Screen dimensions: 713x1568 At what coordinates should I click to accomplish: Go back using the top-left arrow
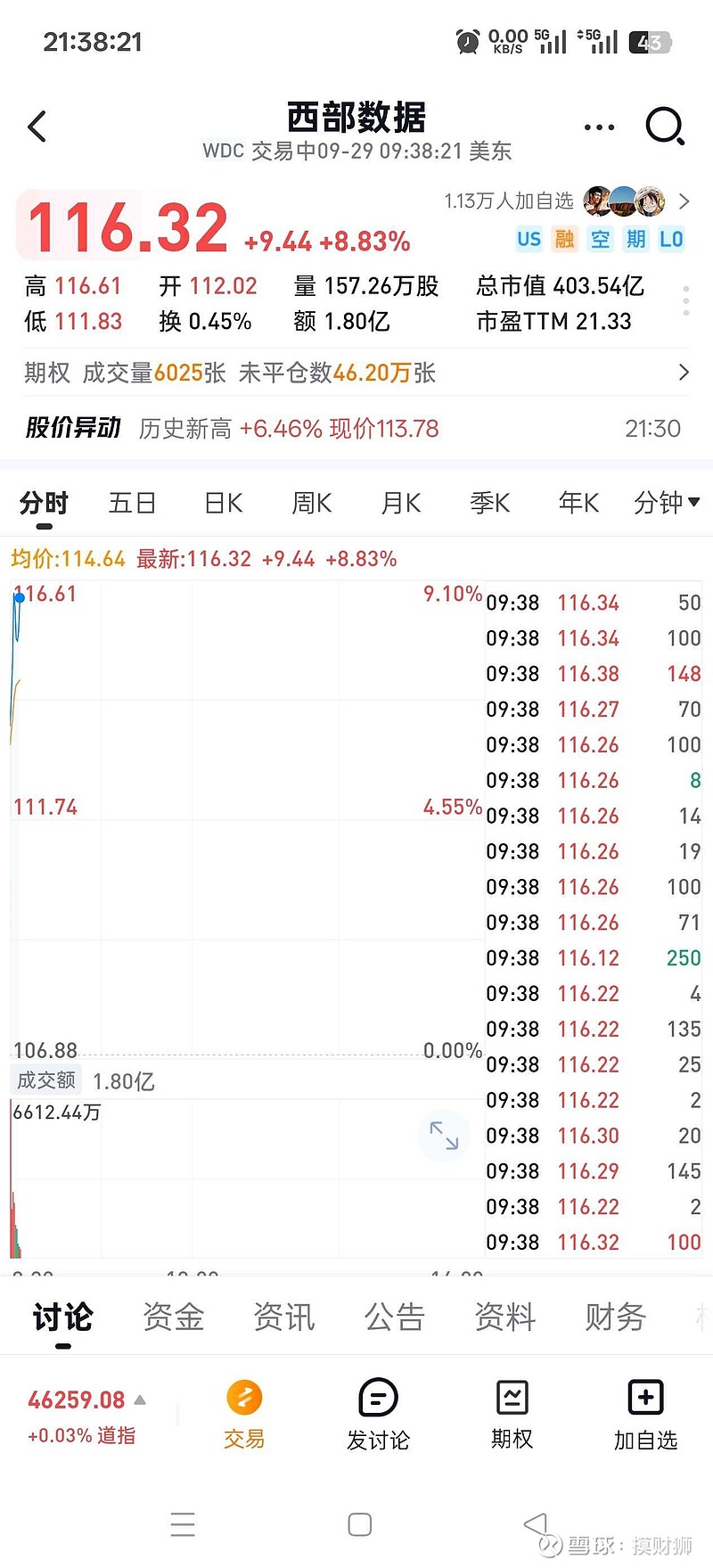tap(37, 127)
